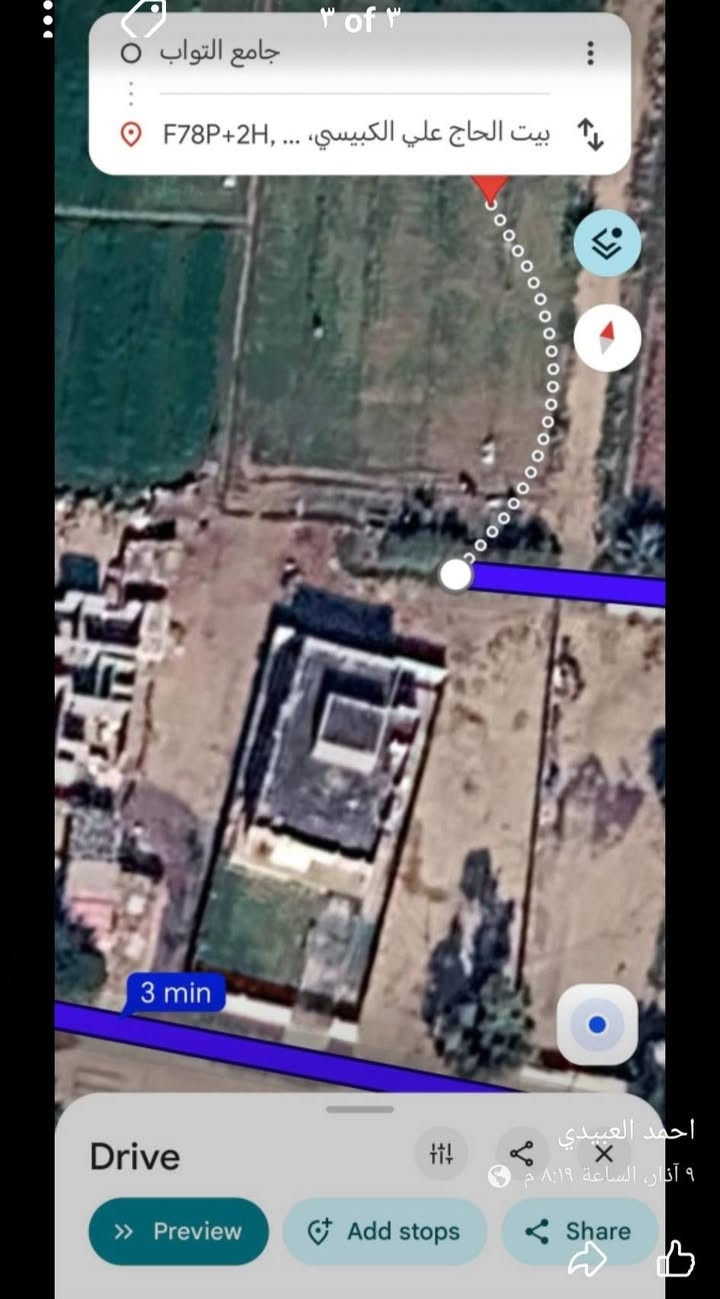The width and height of the screenshot is (720, 1299).
Task: Open the photo viewer's three-dot overflow menu
Action: pyautogui.click(x=47, y=19)
